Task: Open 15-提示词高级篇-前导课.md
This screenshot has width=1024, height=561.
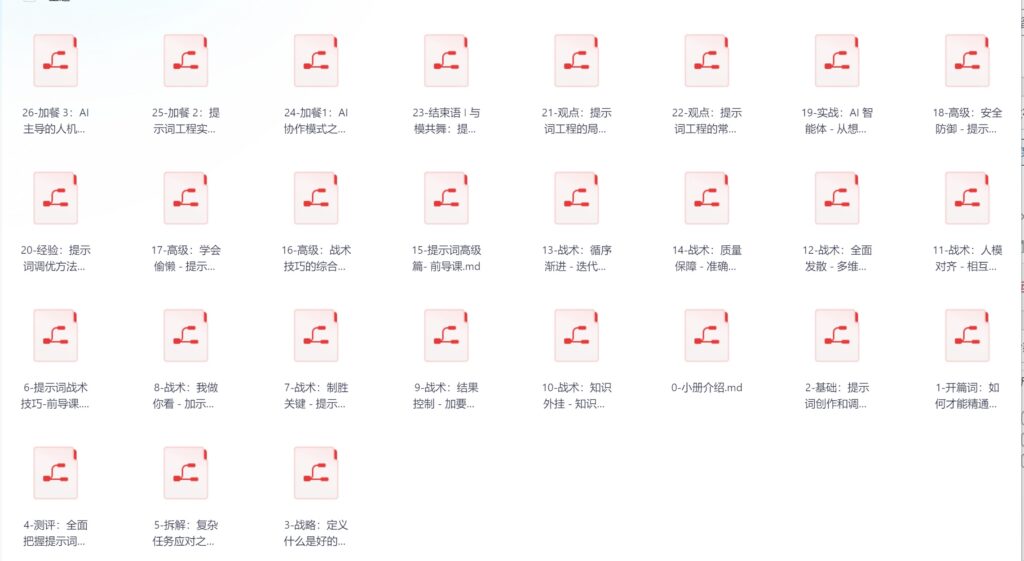Action: click(x=446, y=198)
